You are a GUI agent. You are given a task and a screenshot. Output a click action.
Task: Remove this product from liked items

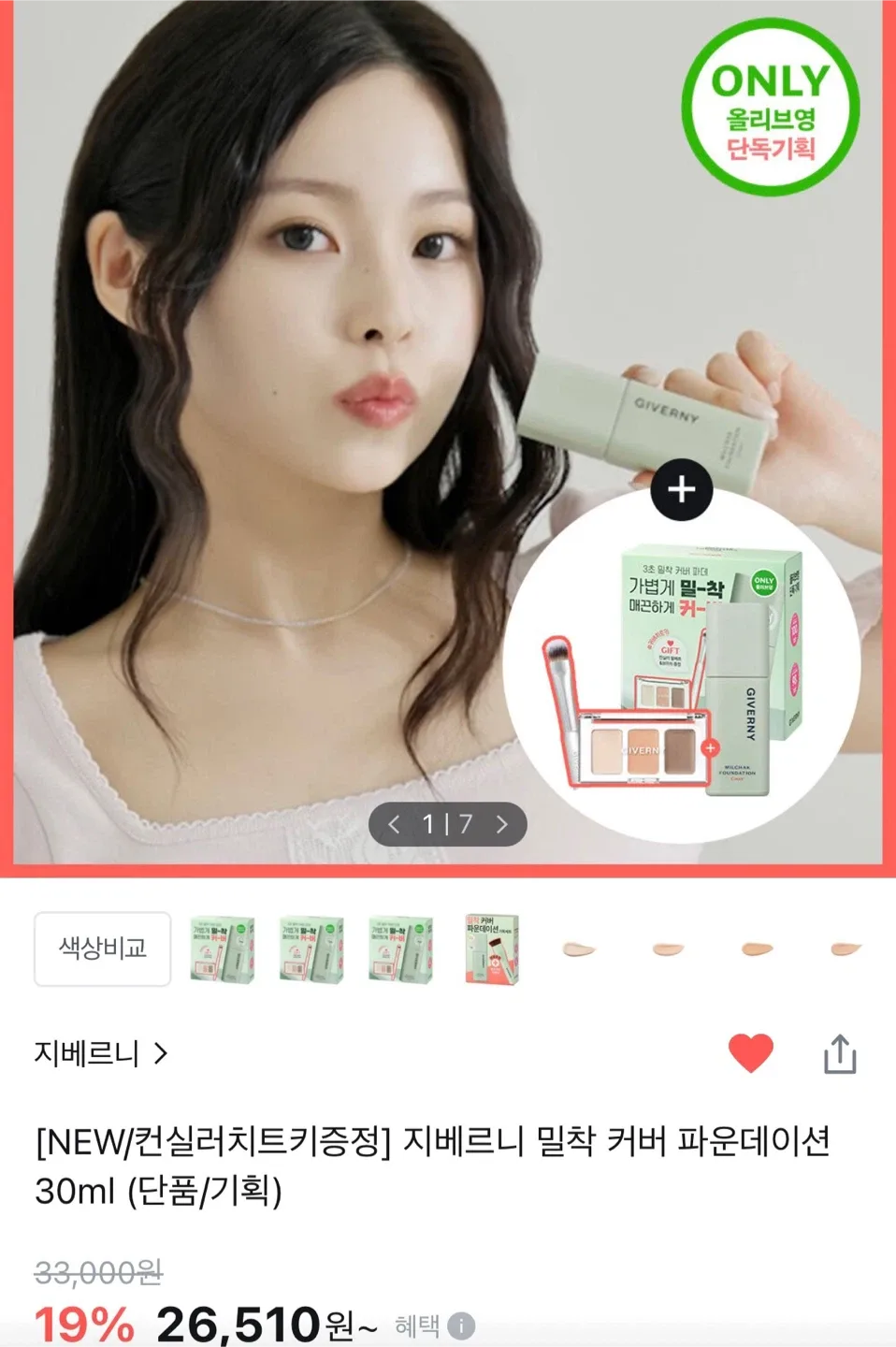(x=750, y=1053)
